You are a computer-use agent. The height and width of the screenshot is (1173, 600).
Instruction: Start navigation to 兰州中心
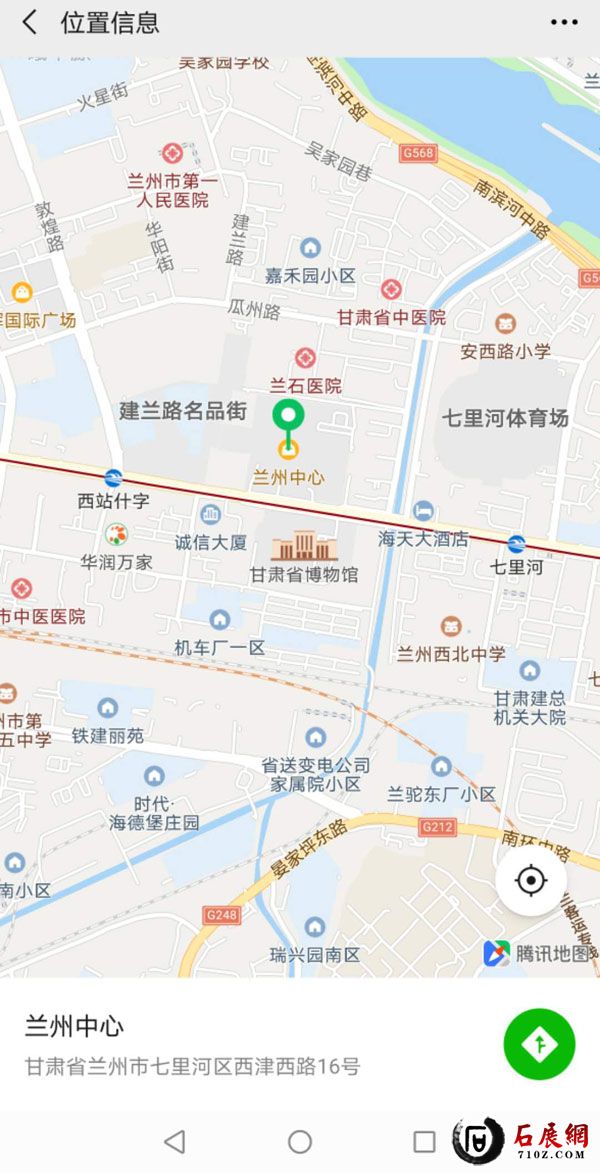[x=539, y=1044]
